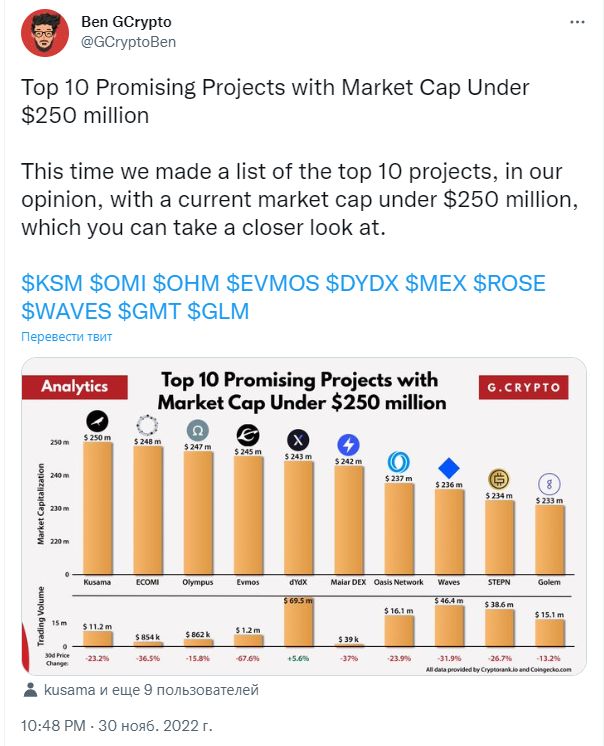Open the $GLM cashtag

point(218,311)
